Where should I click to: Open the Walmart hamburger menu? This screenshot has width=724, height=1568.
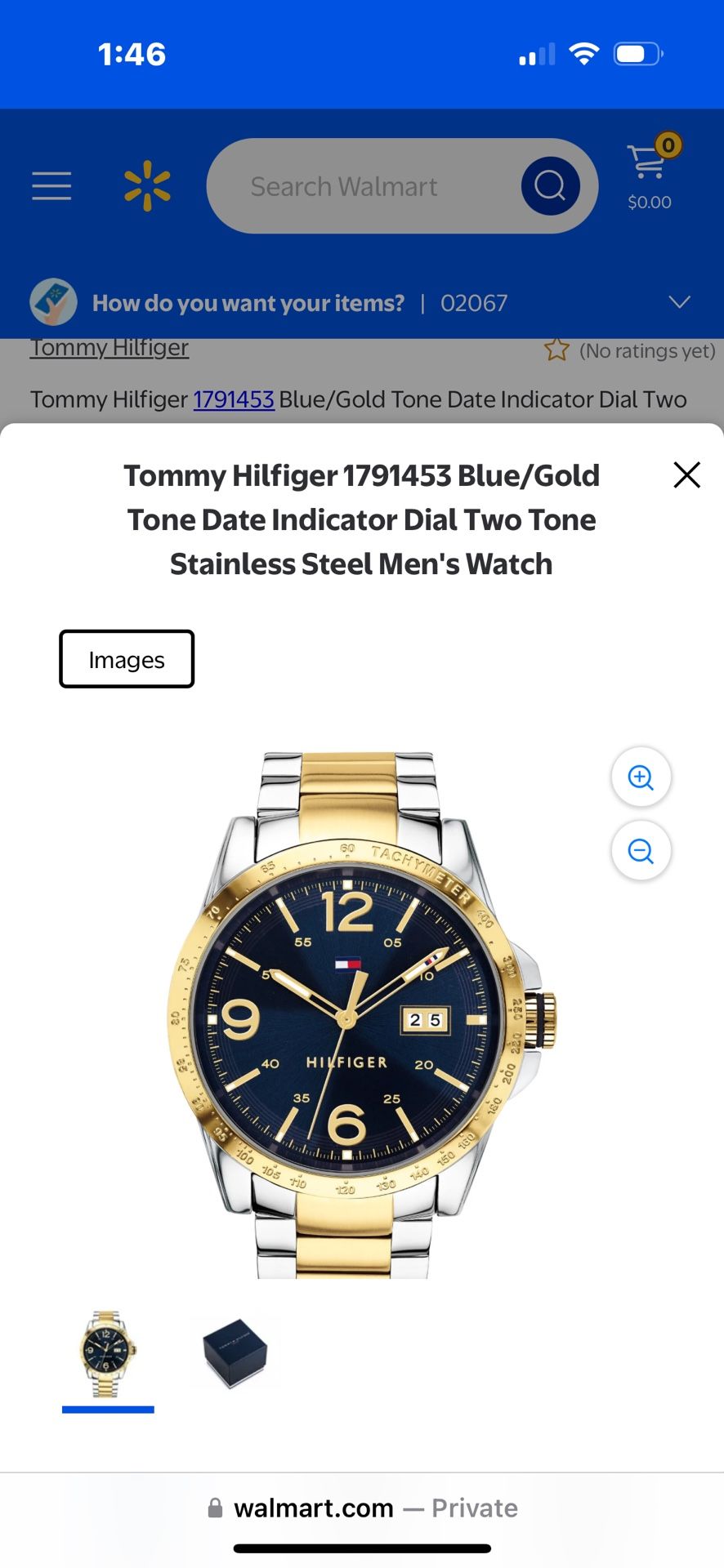click(x=51, y=186)
